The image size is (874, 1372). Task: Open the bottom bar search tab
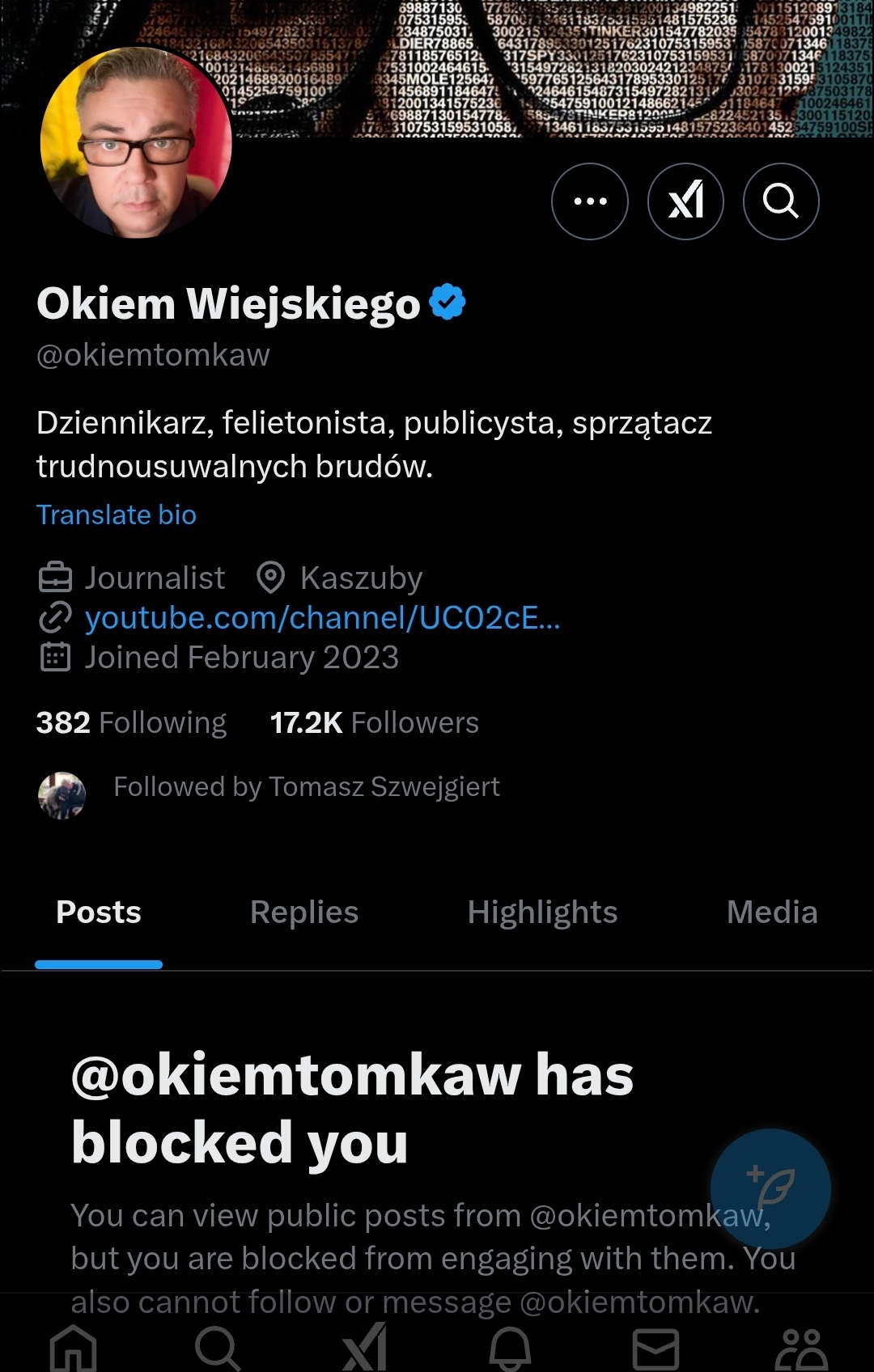[218, 1348]
